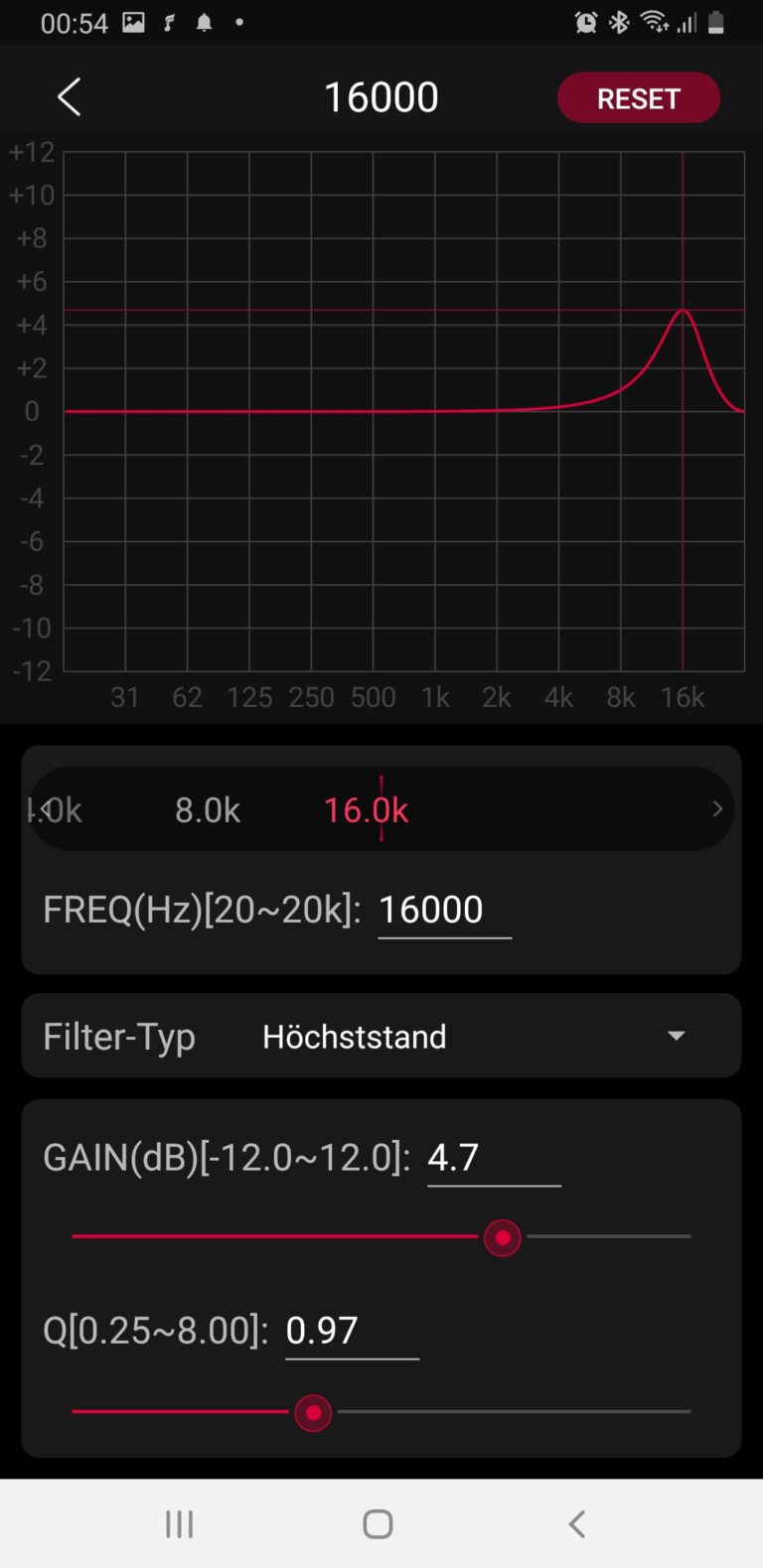Tap the Home button in navigation bar
Screen dimensions: 763x1568
coord(378,1522)
